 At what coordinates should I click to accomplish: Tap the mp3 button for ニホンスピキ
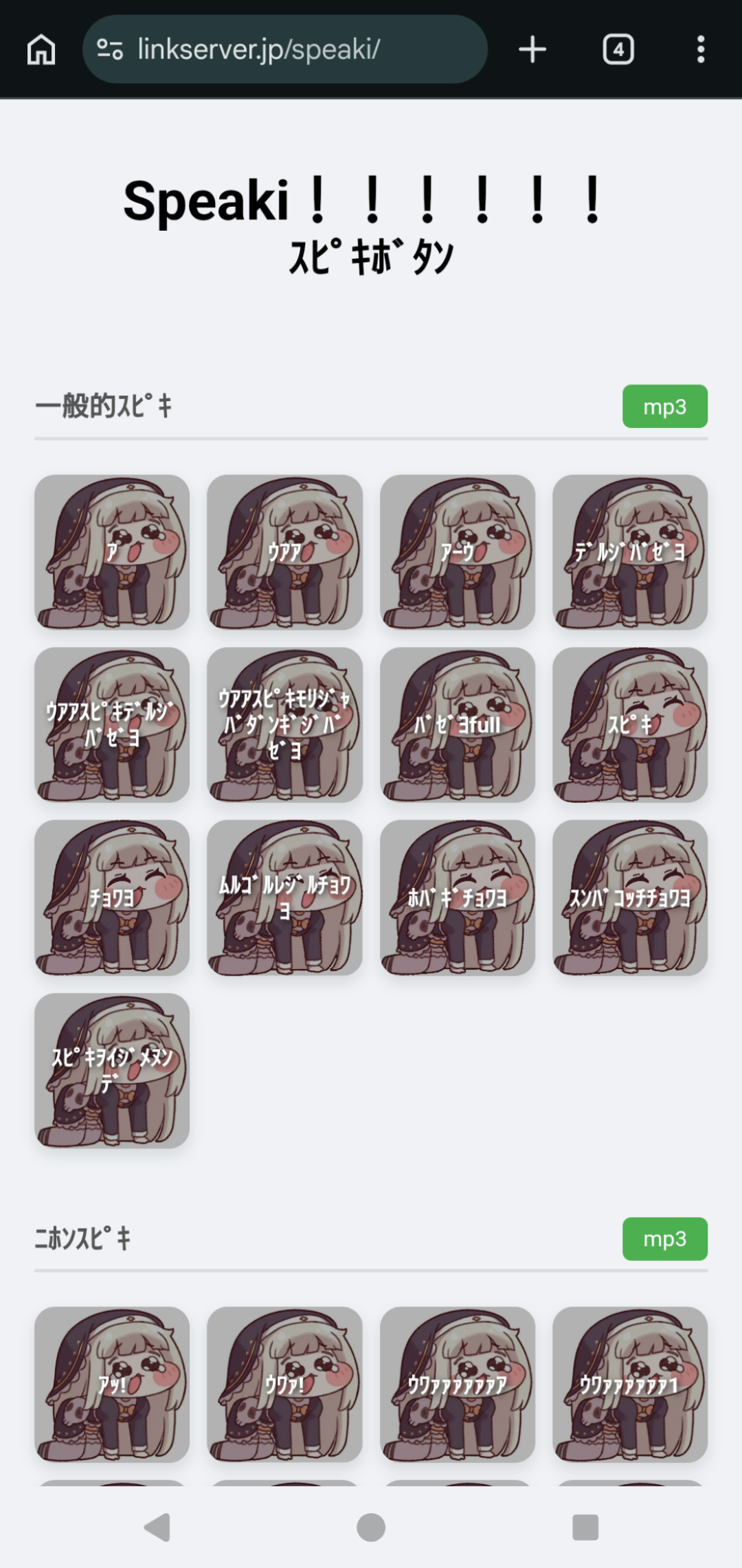coord(664,1239)
